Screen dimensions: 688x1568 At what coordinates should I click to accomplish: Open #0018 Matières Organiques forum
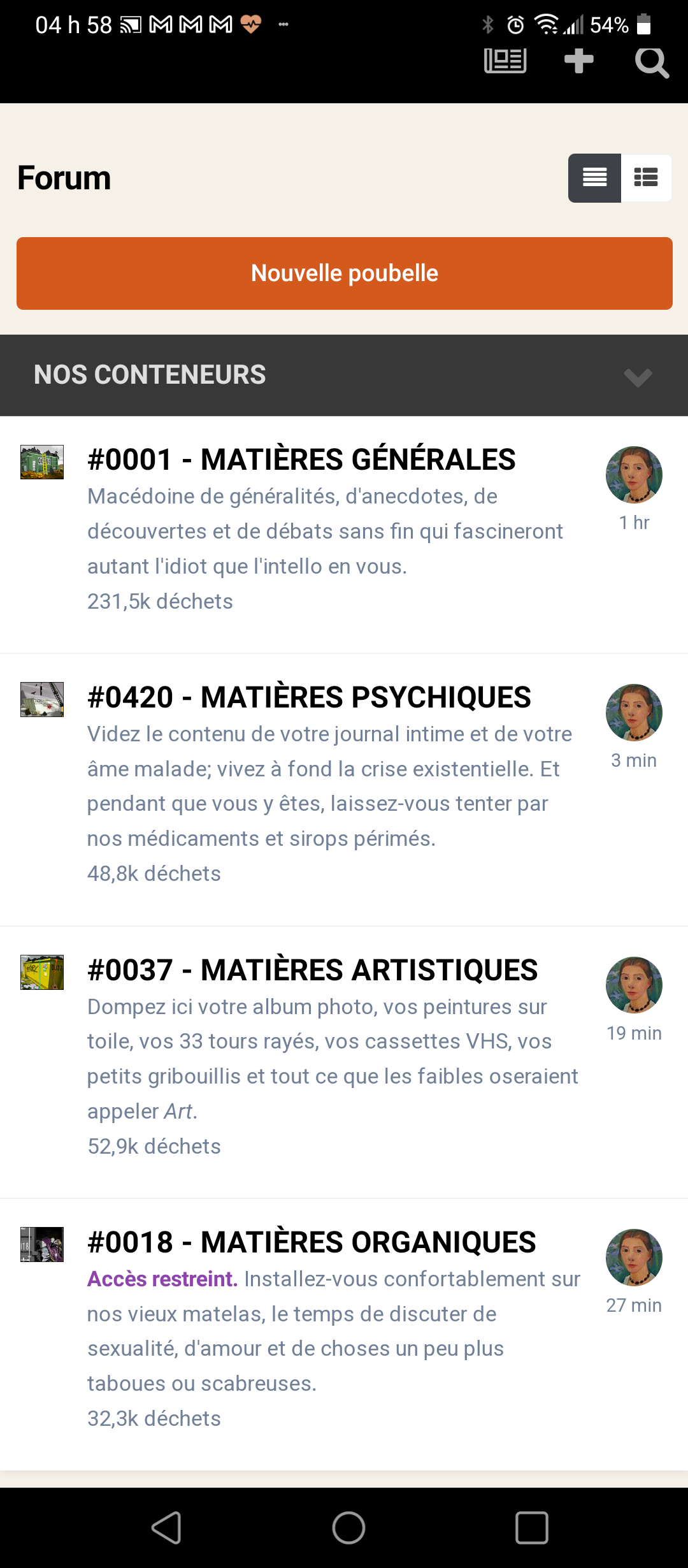(x=311, y=1242)
